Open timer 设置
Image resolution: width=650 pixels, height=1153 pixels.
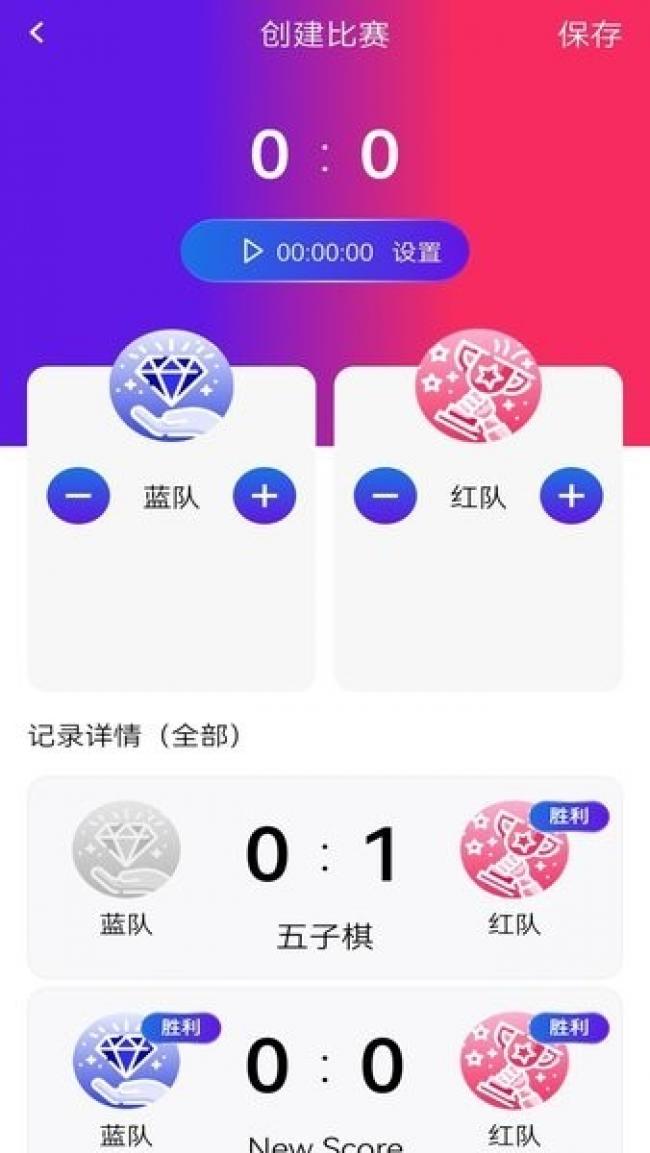[416, 252]
